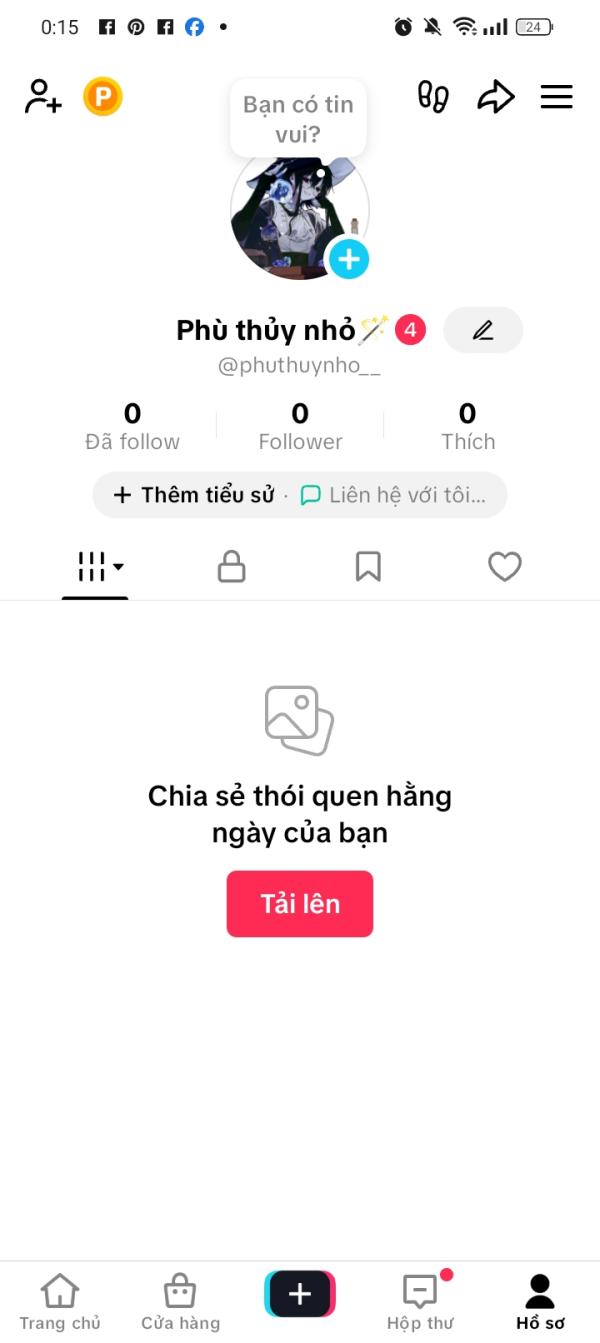The height and width of the screenshot is (1343, 600).
Task: Switch to the saved bookmarks tab
Action: 368,567
